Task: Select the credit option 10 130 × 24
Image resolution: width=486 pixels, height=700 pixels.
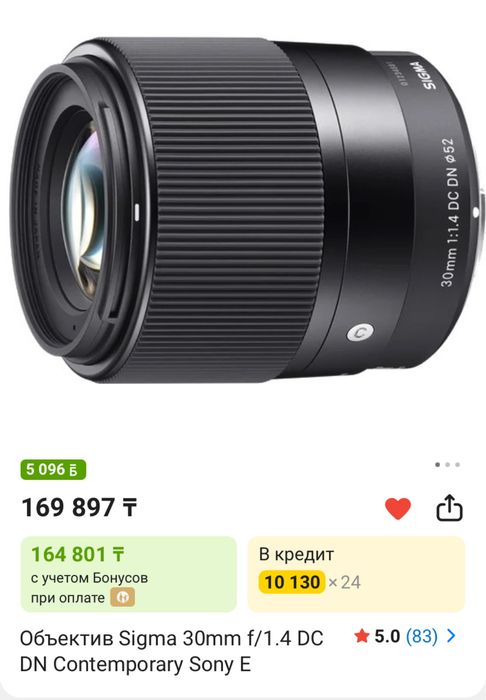Action: pyautogui.click(x=357, y=574)
